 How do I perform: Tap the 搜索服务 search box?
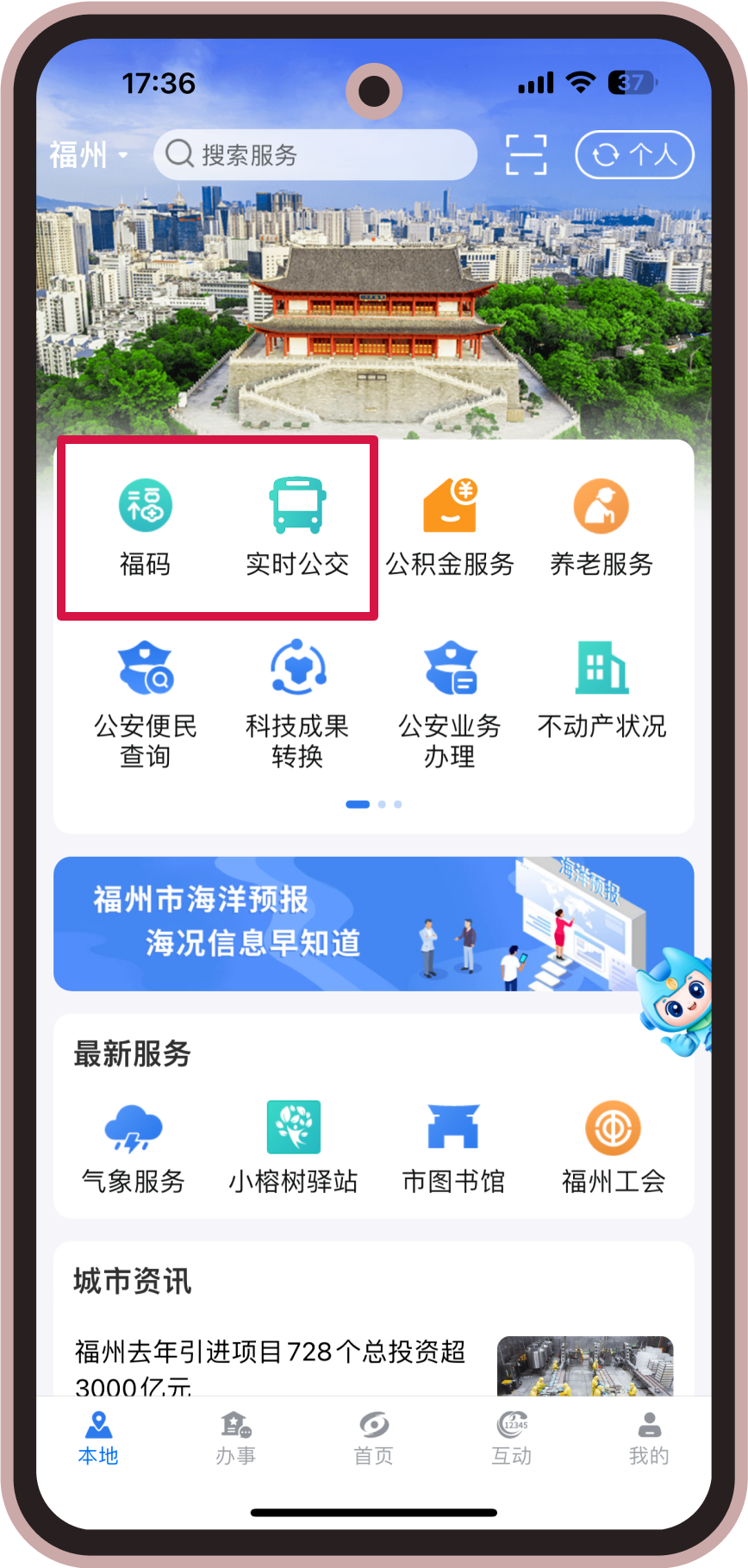click(315, 155)
